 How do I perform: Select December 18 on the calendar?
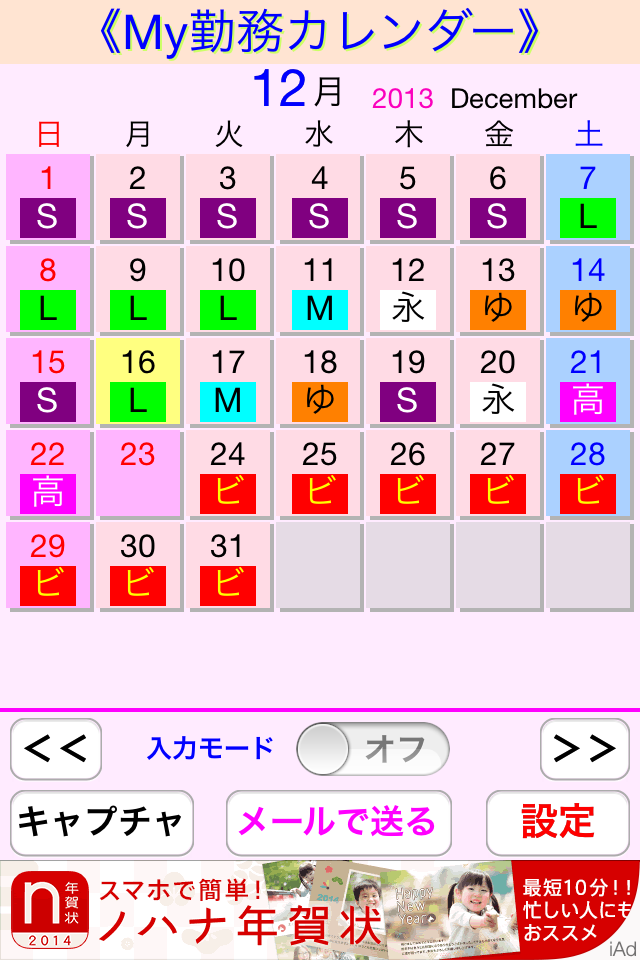coord(319,383)
